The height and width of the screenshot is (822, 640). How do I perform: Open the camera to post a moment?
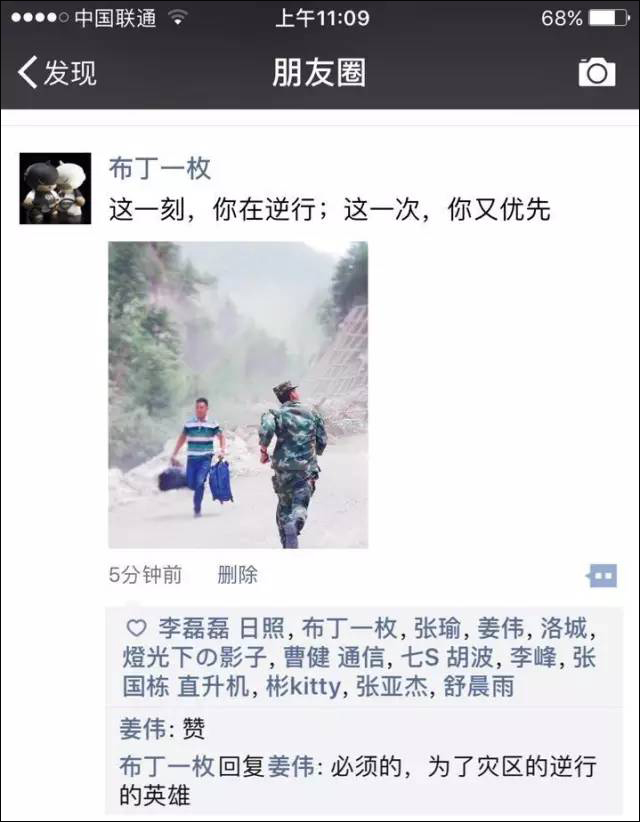click(597, 72)
